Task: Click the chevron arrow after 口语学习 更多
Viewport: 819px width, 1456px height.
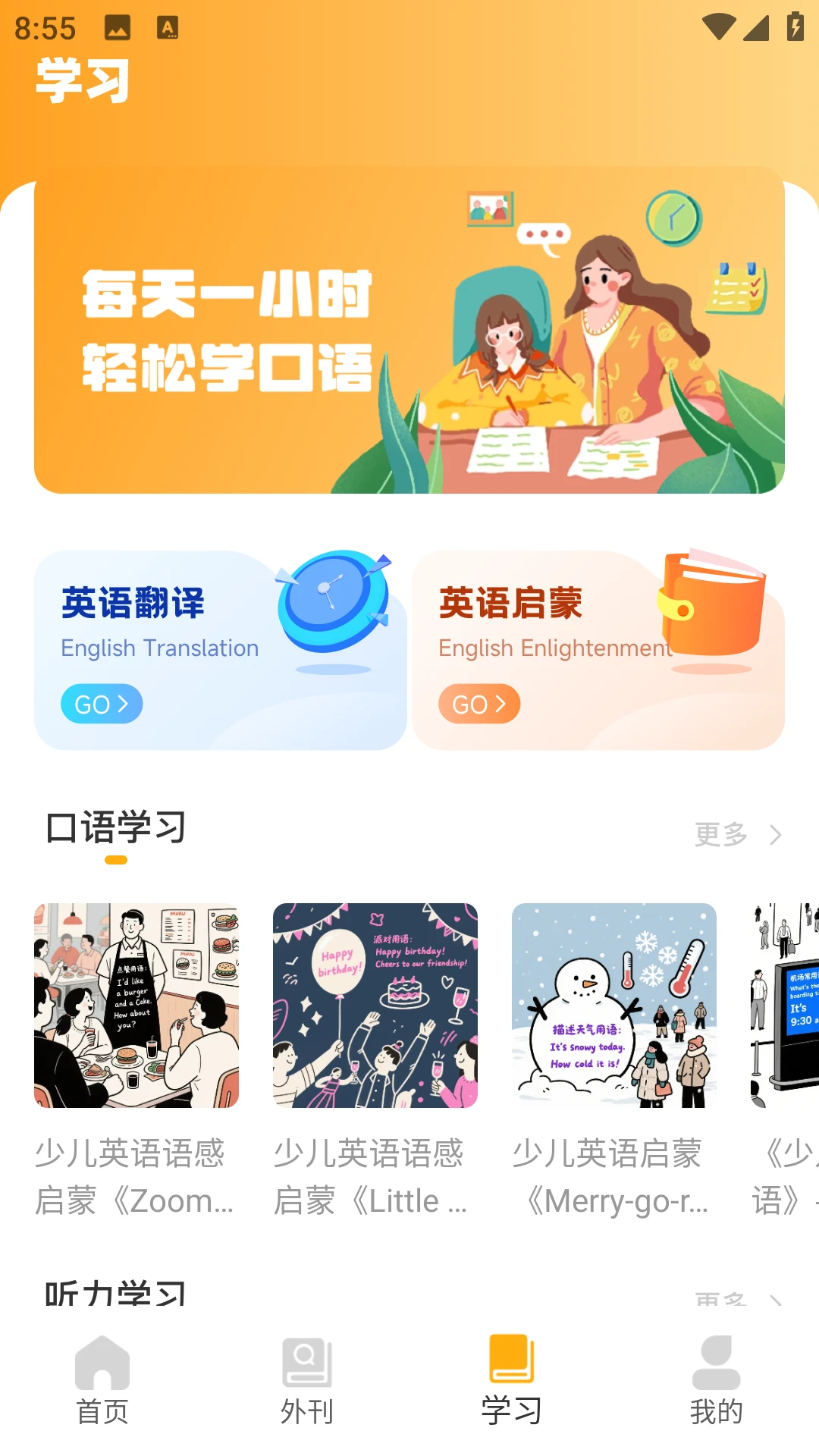Action: point(775,834)
